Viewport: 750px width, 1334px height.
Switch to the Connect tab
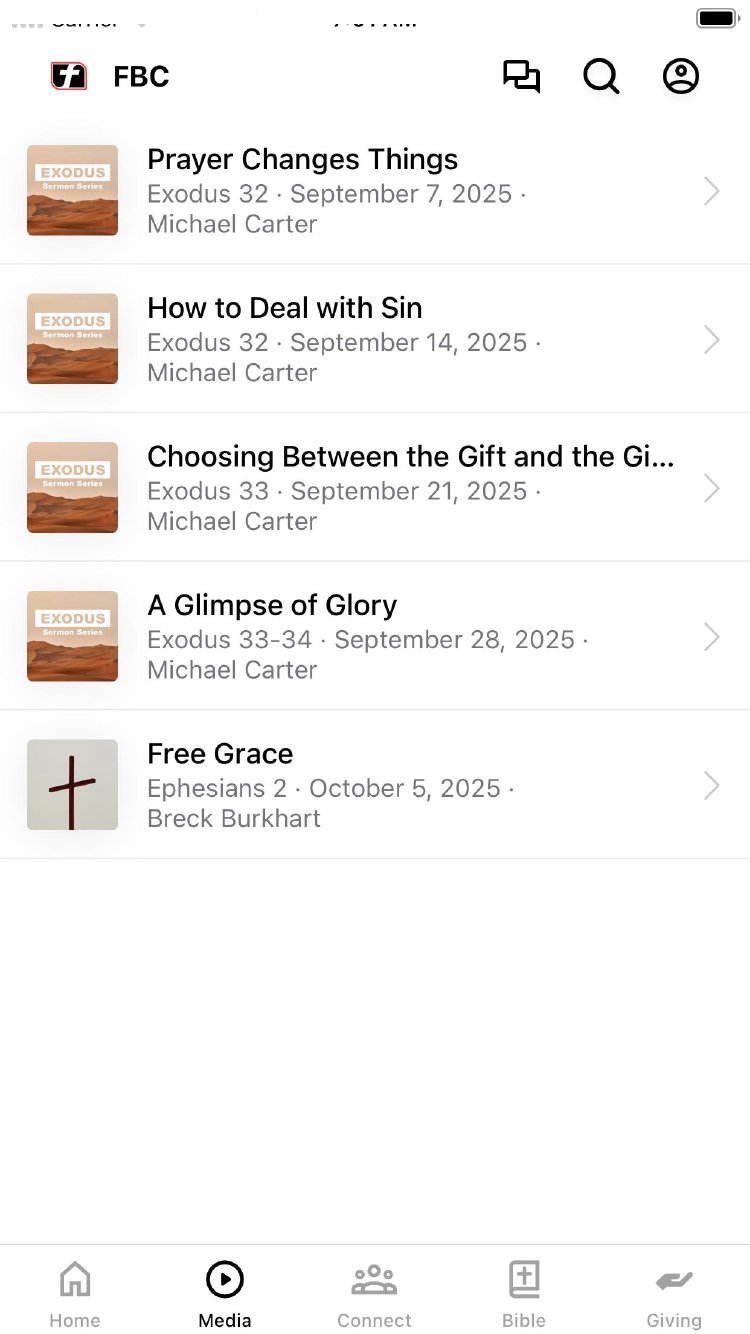374,1294
